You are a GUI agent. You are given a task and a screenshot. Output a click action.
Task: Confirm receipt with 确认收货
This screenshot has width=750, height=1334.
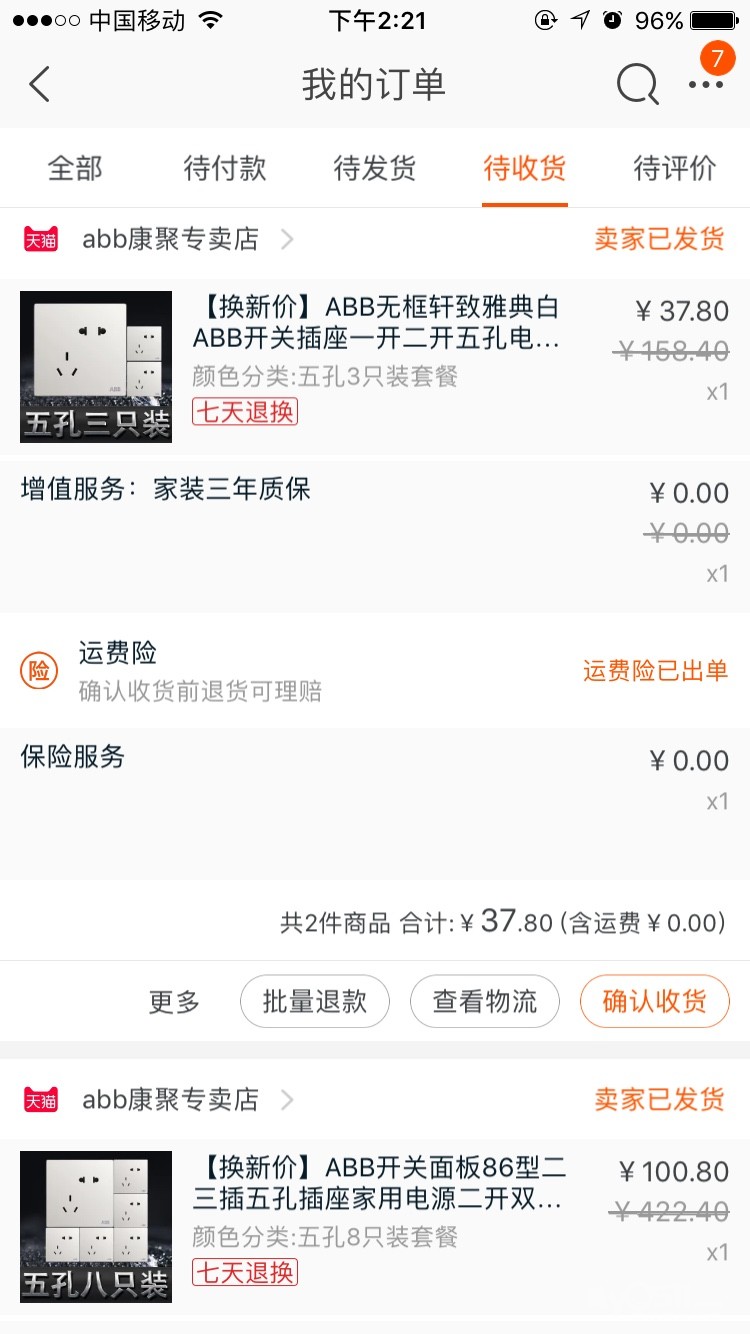[x=654, y=1001]
